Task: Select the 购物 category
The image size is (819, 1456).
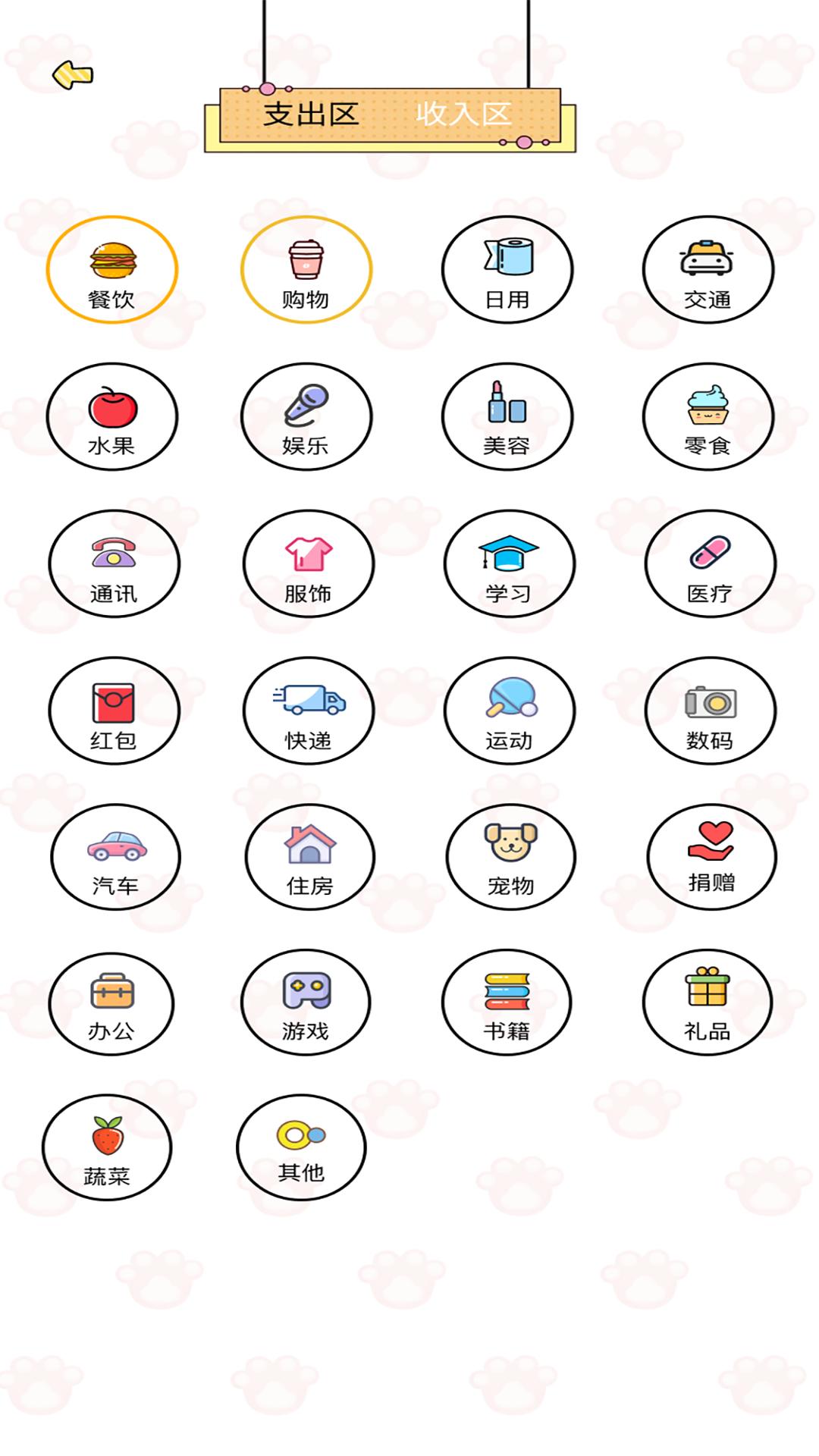Action: (306, 270)
